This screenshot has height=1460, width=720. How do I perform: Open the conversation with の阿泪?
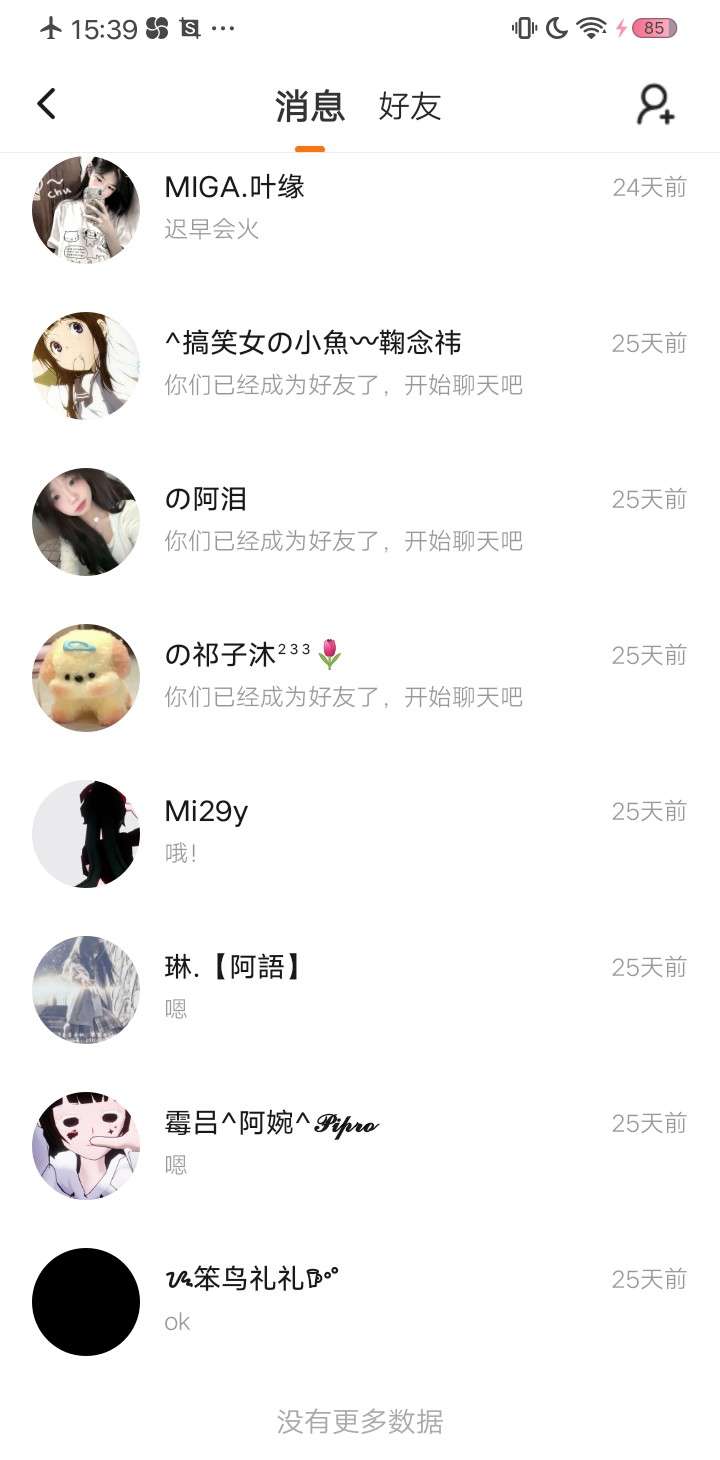coord(360,520)
